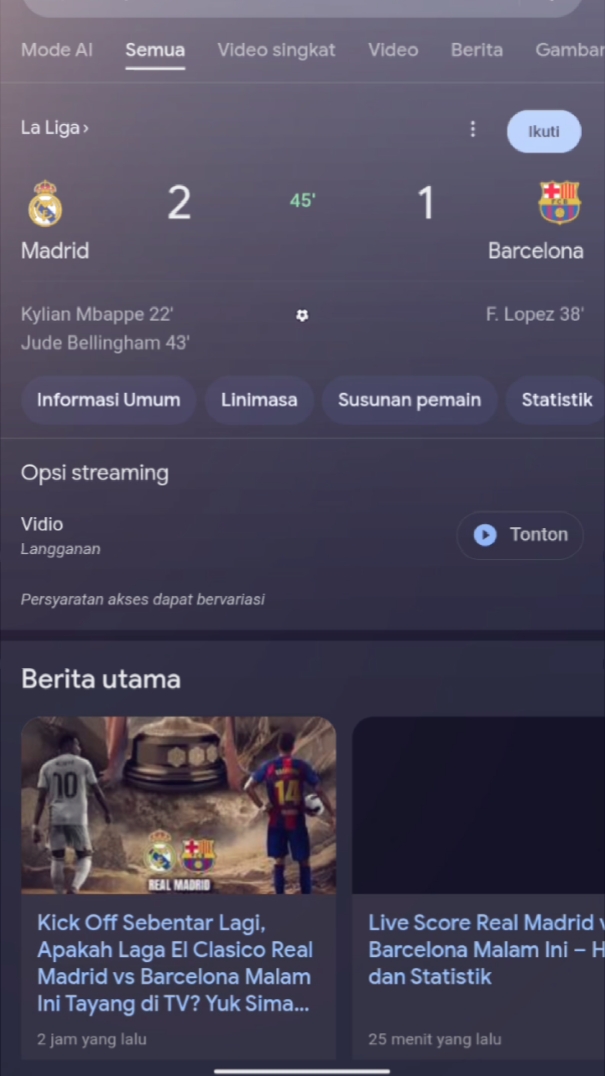
Task: Open the match card overflow menu
Action: click(473, 129)
